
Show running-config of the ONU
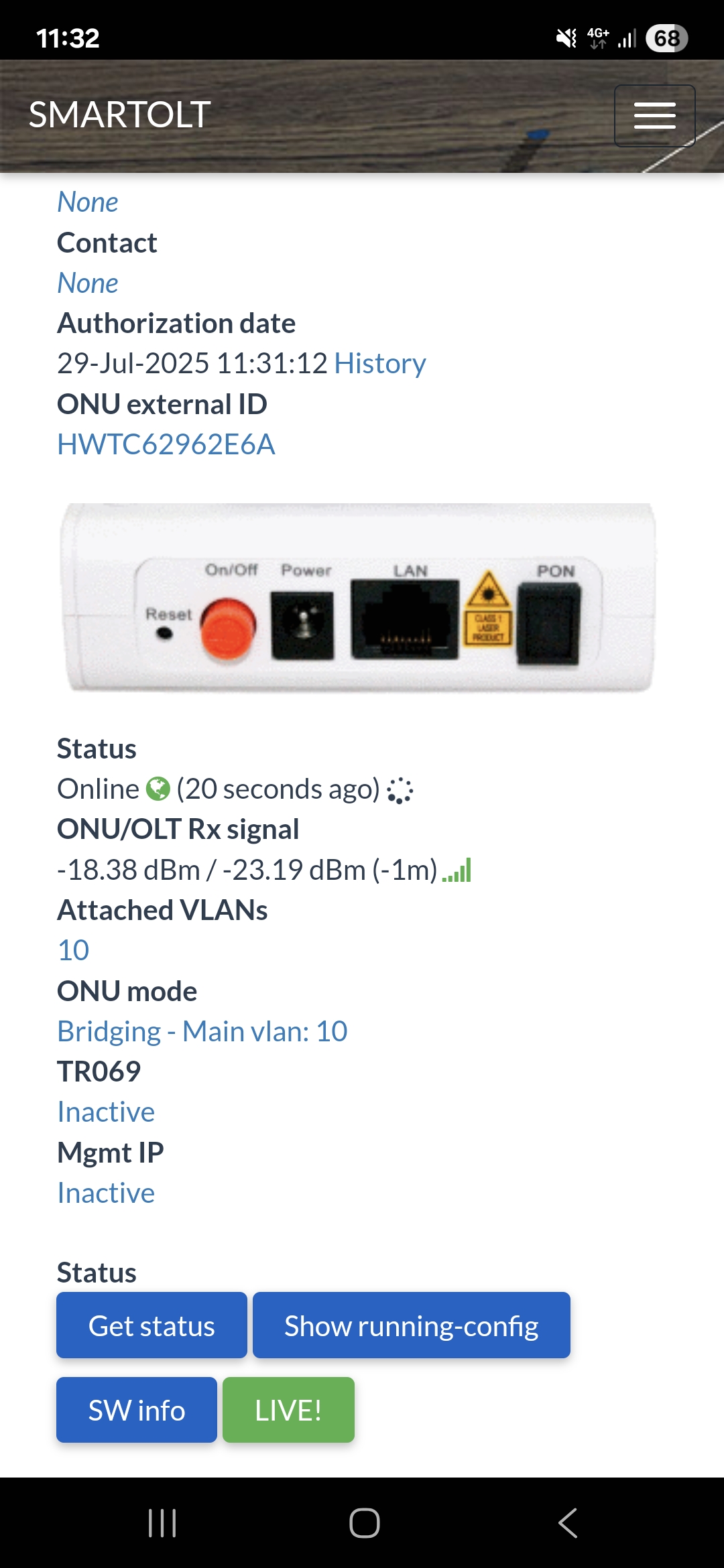pyautogui.click(x=411, y=1325)
